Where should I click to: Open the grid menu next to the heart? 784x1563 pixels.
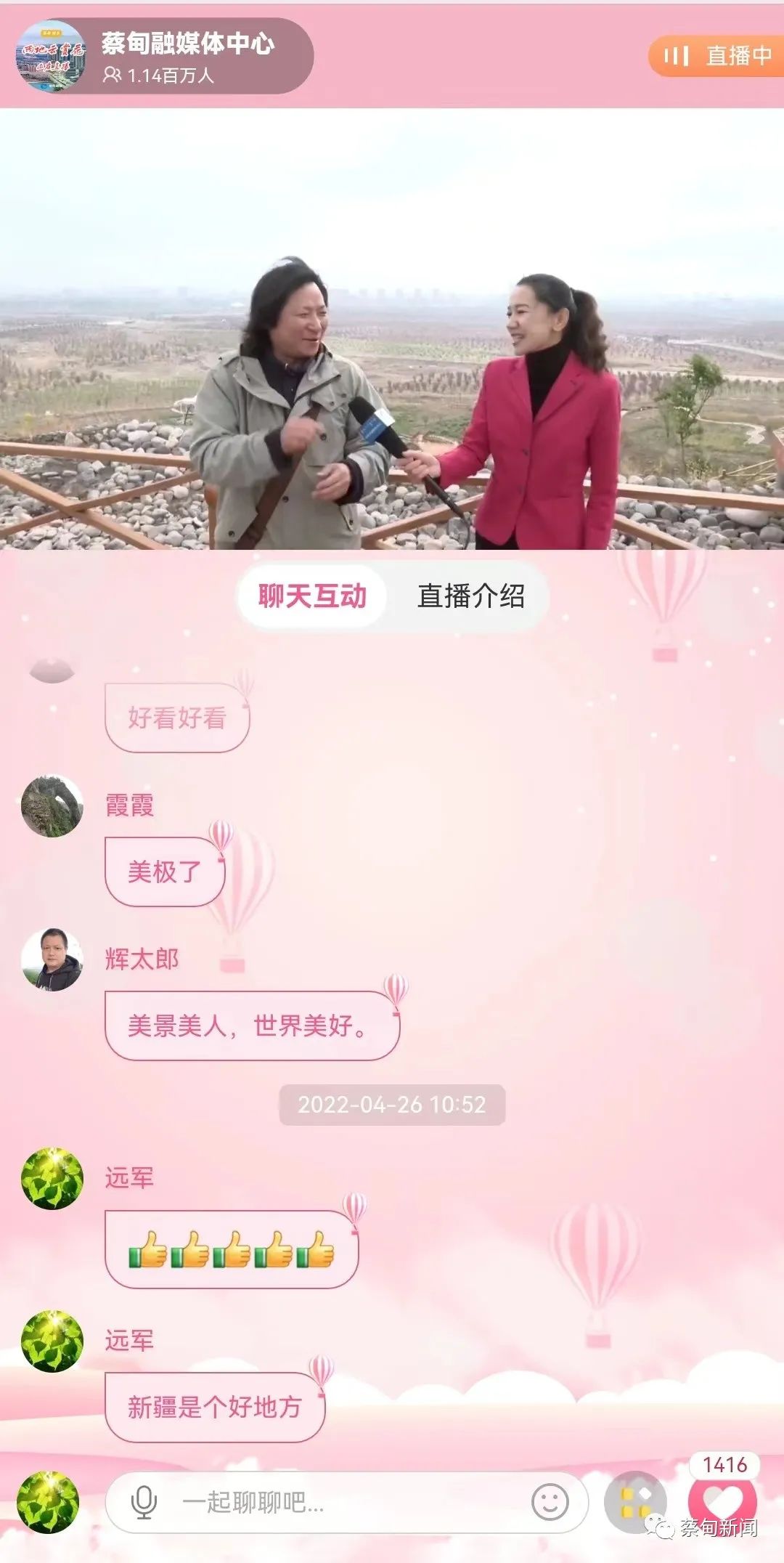635,1502
